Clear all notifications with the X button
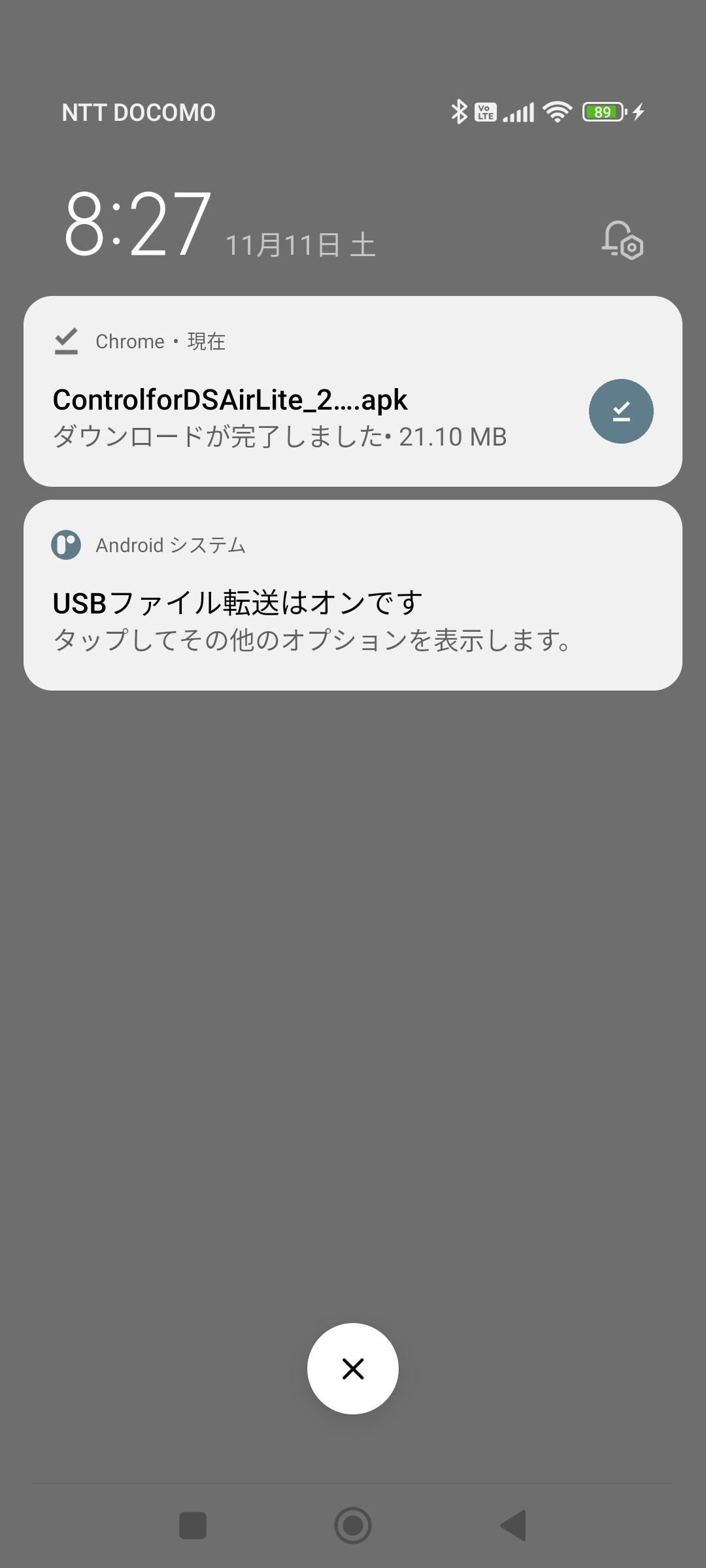 [x=353, y=1369]
